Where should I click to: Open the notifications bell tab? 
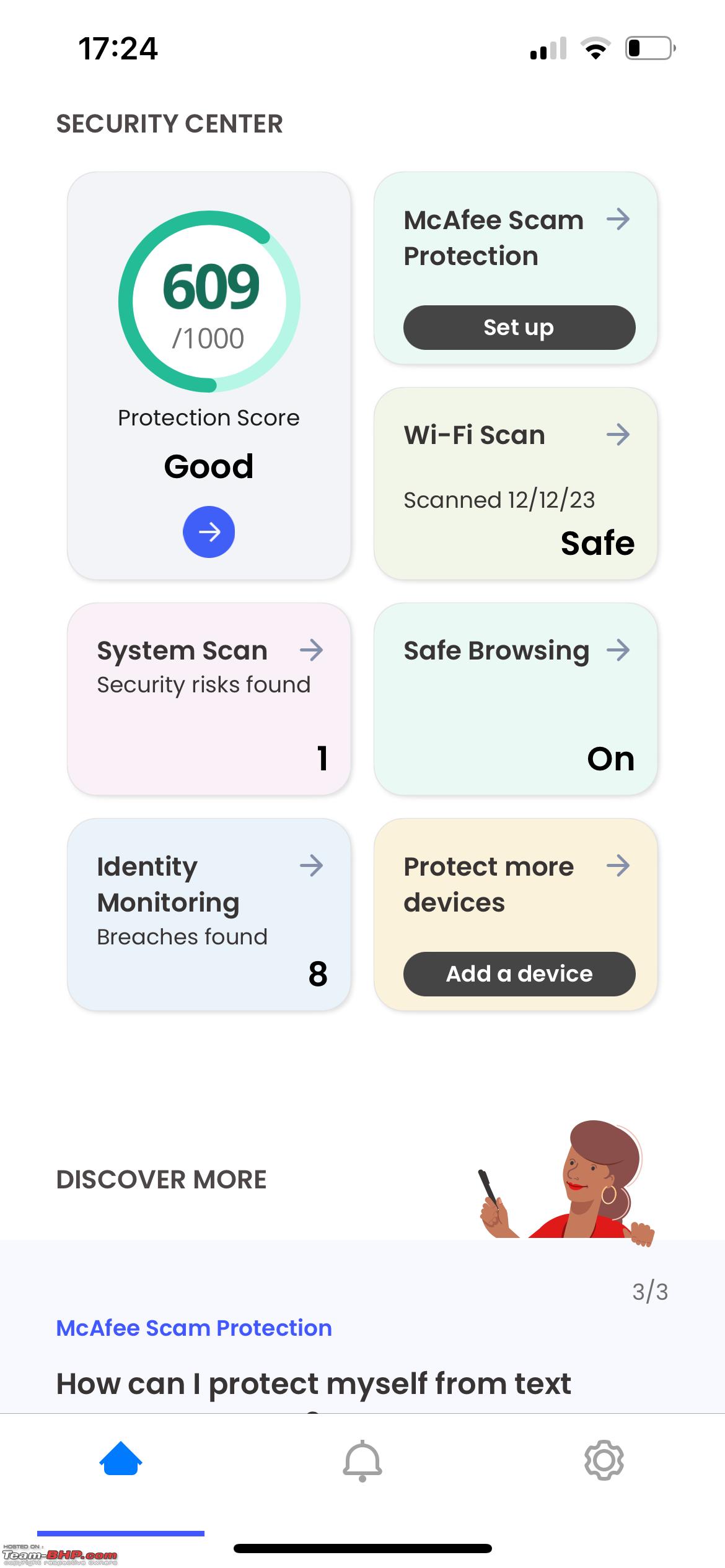[x=362, y=1461]
